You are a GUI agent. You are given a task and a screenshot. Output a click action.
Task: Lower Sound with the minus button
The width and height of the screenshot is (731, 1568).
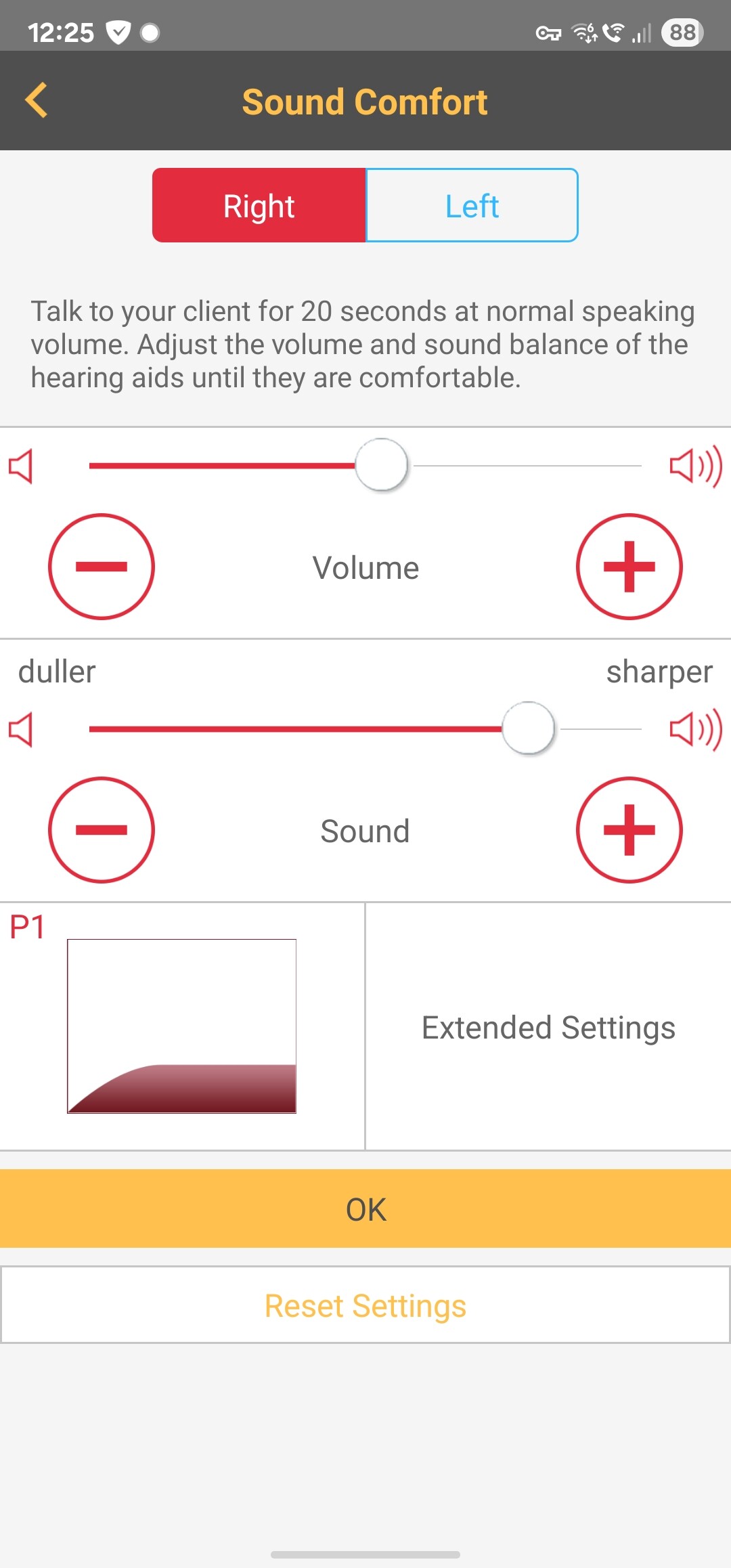pyautogui.click(x=102, y=830)
